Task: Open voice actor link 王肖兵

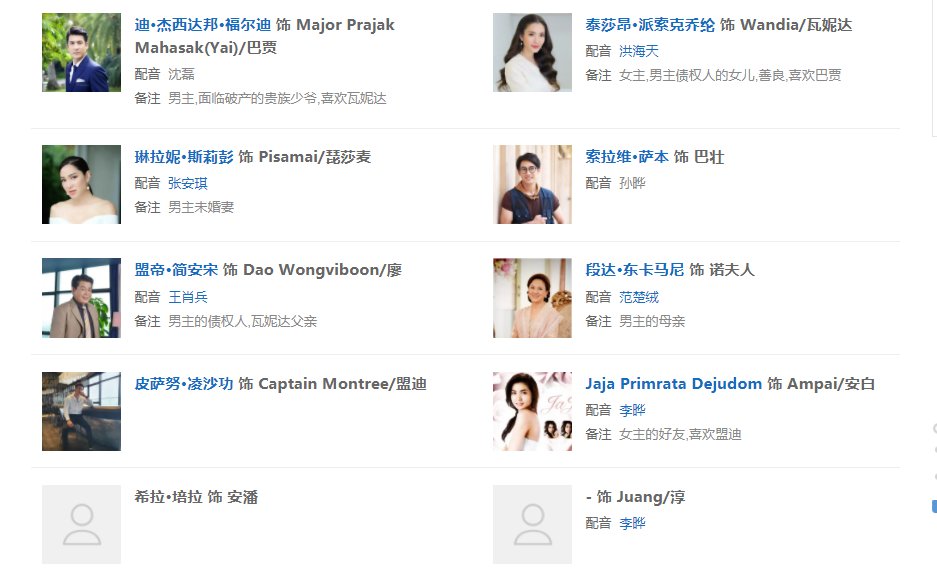Action: pos(187,297)
